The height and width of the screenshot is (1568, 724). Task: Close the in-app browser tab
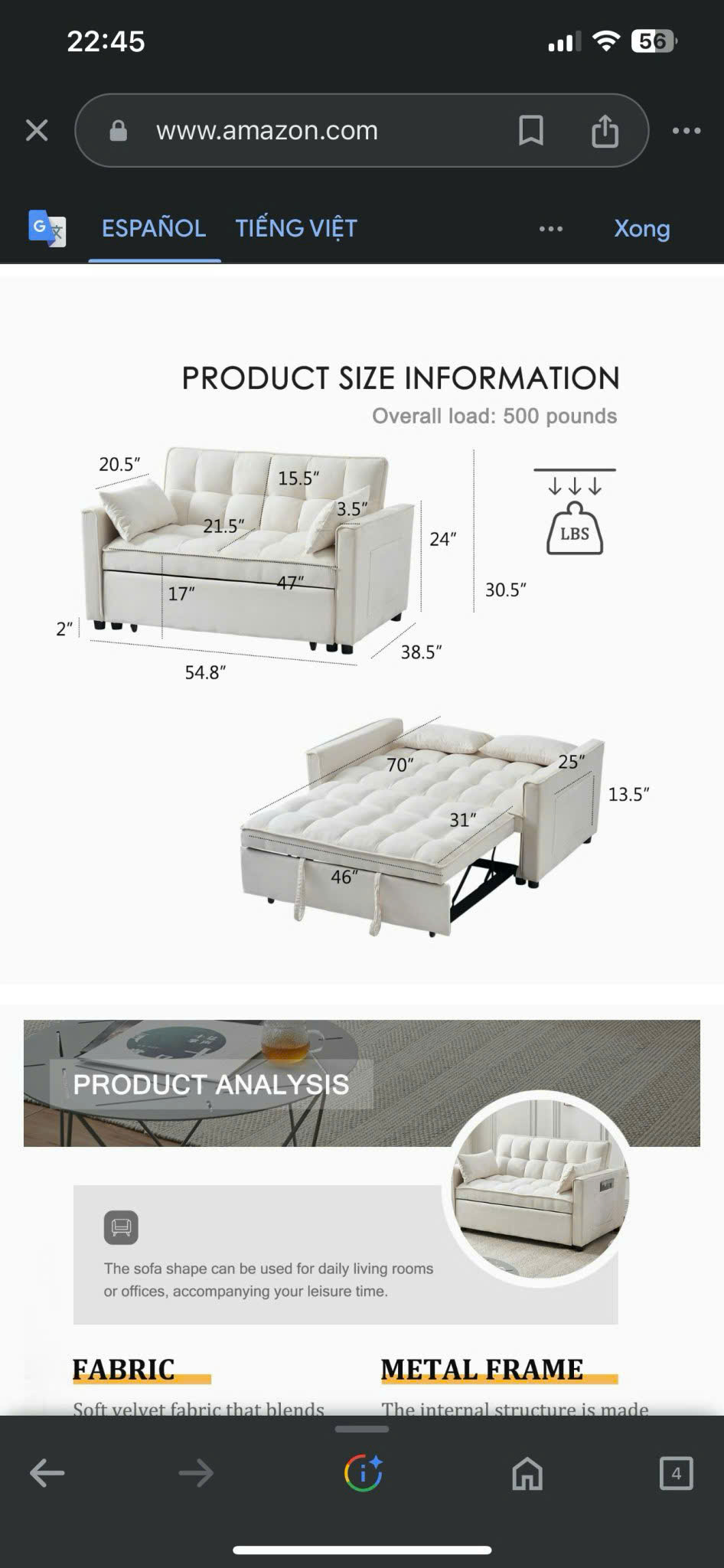[37, 130]
